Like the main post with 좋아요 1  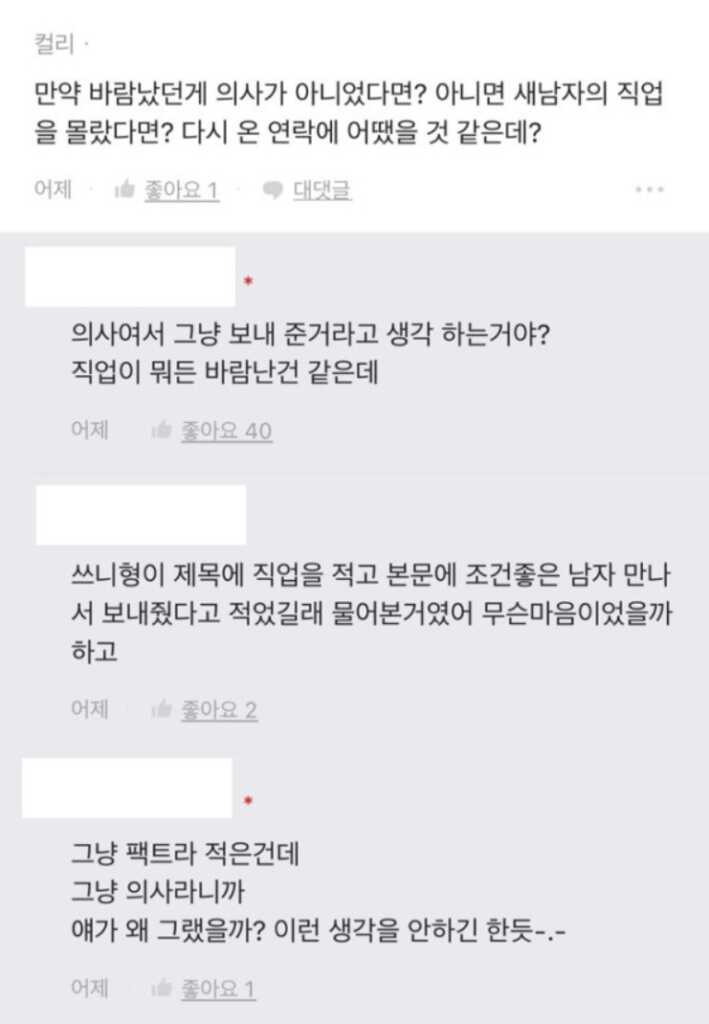click(x=167, y=189)
